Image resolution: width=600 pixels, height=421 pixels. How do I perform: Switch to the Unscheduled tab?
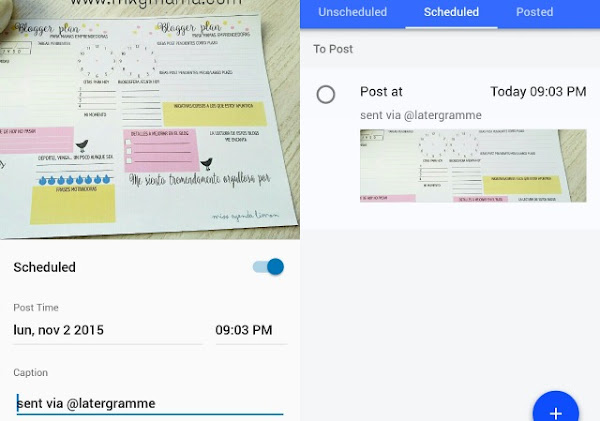(350, 12)
